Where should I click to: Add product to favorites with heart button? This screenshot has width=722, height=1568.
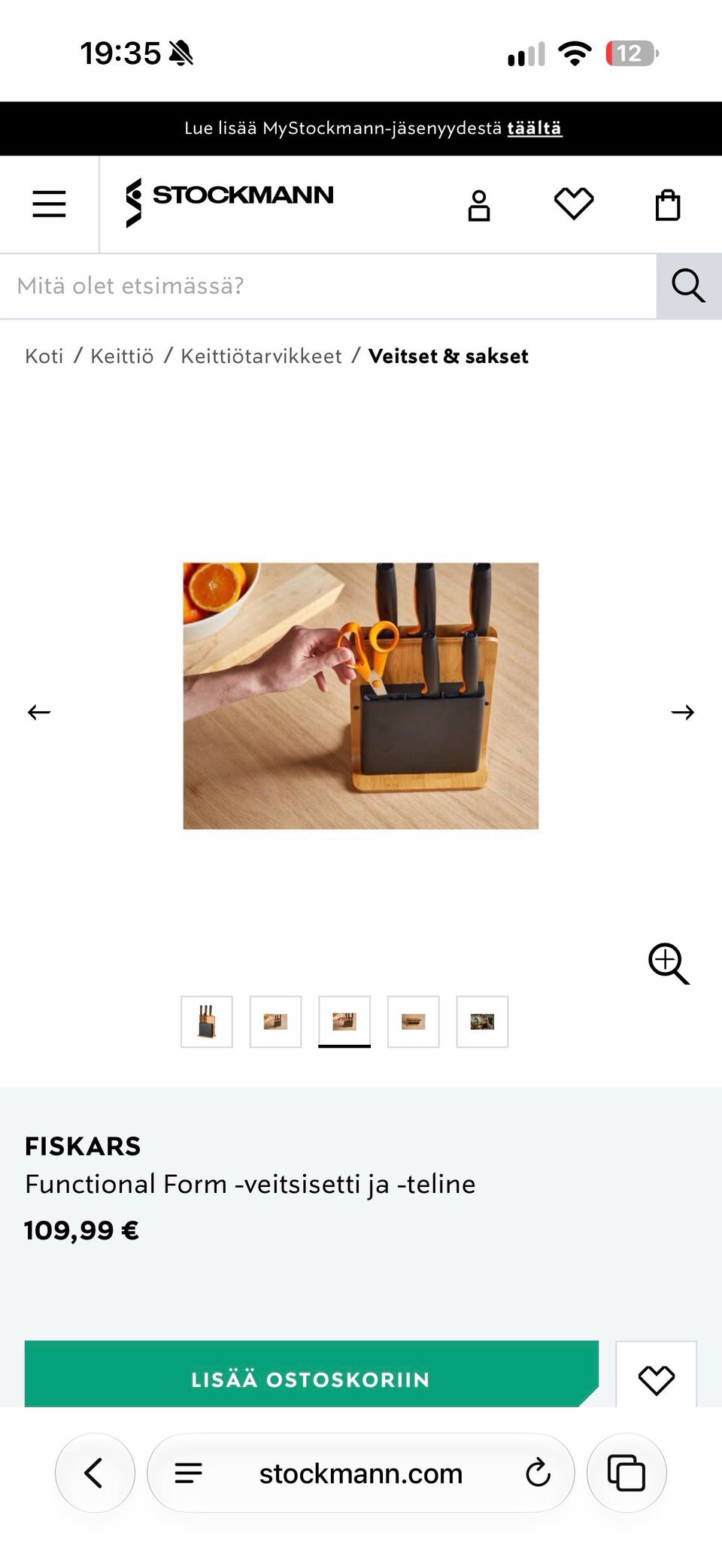[657, 1374]
